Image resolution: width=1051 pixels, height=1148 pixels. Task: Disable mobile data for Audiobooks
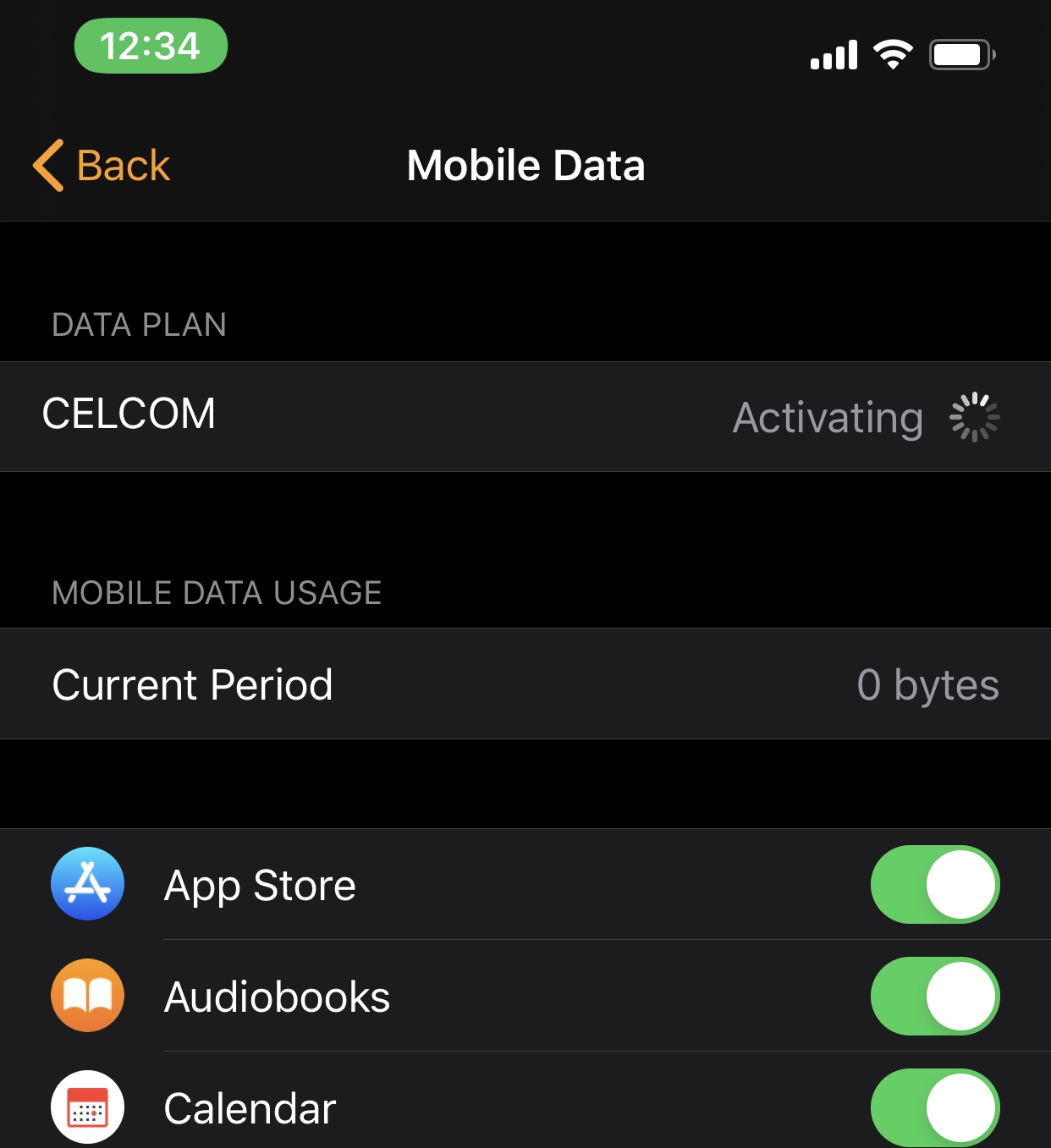(935, 996)
